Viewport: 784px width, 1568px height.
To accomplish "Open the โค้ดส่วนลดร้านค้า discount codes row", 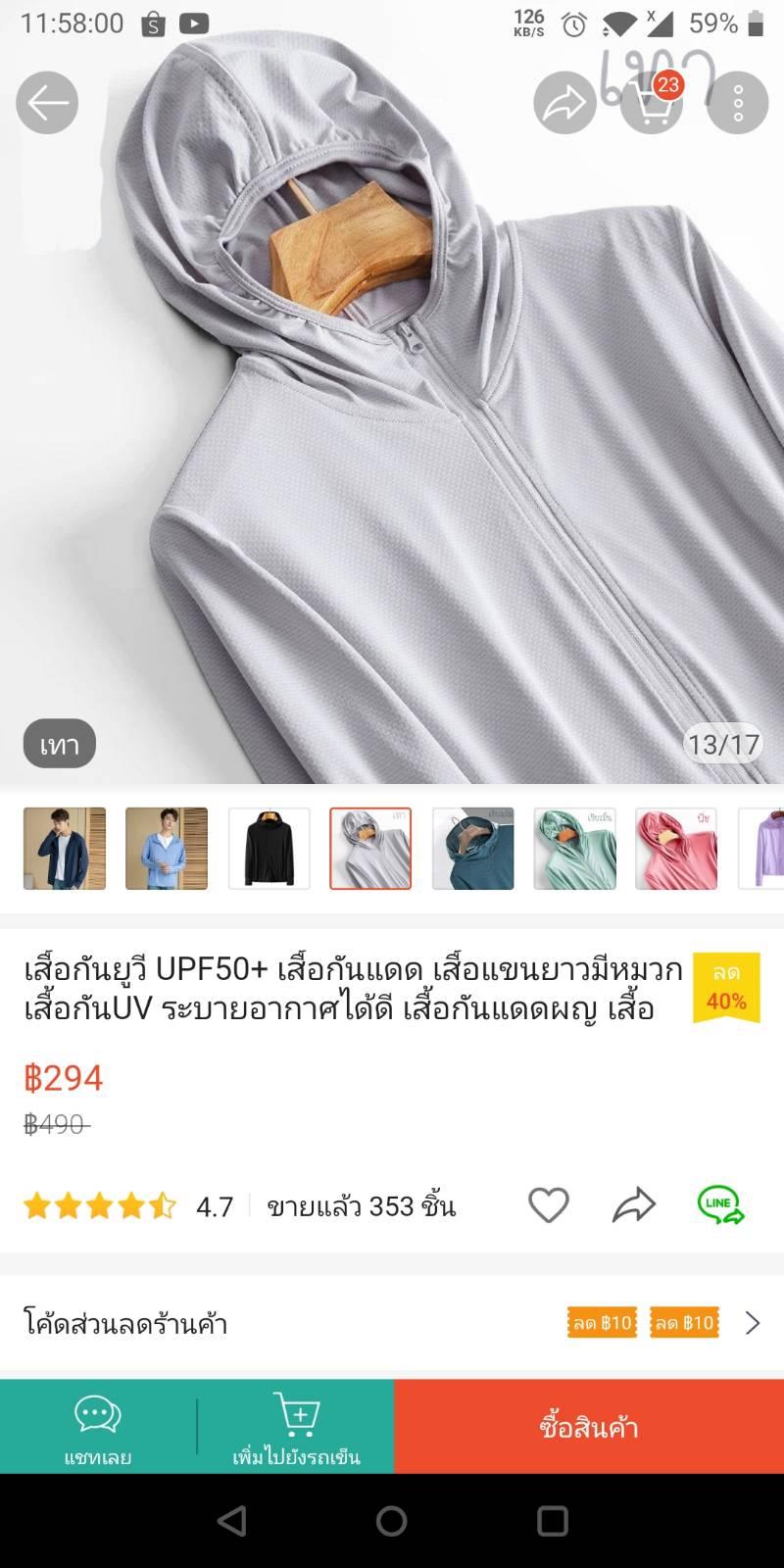I will click(392, 1324).
